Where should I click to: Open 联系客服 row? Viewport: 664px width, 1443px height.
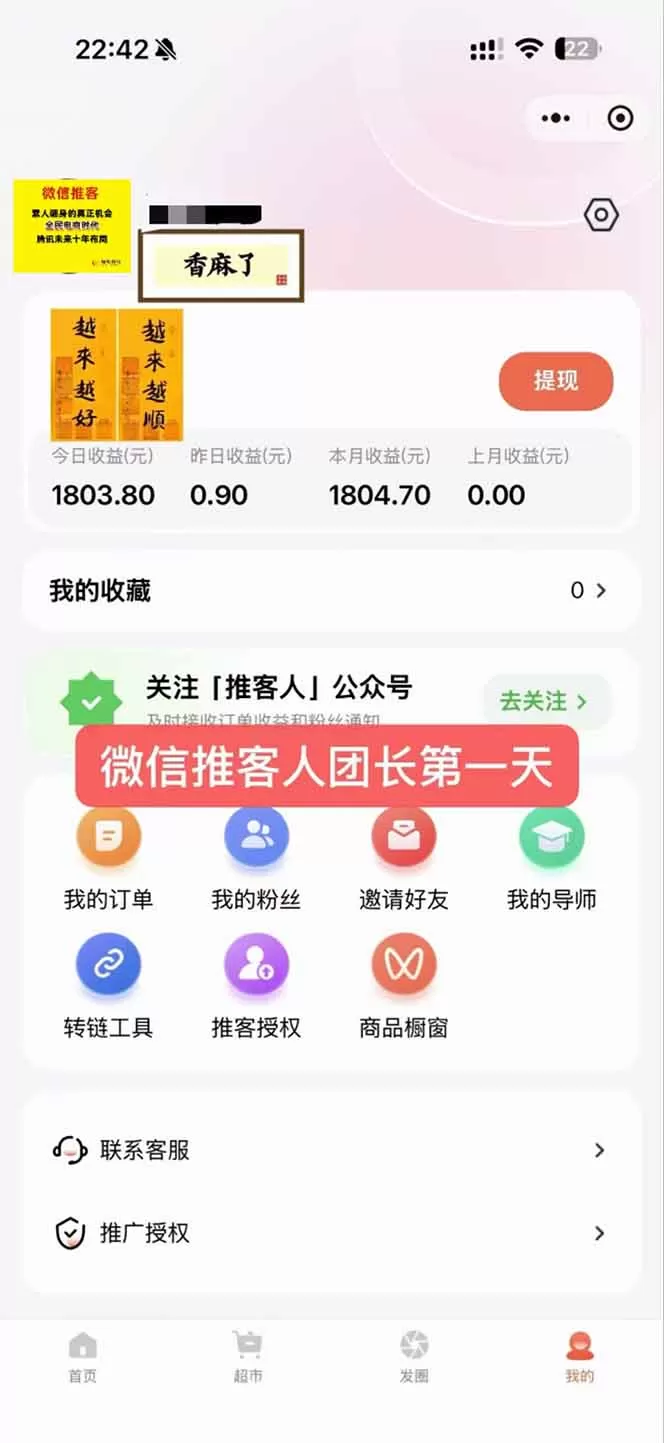point(330,1150)
